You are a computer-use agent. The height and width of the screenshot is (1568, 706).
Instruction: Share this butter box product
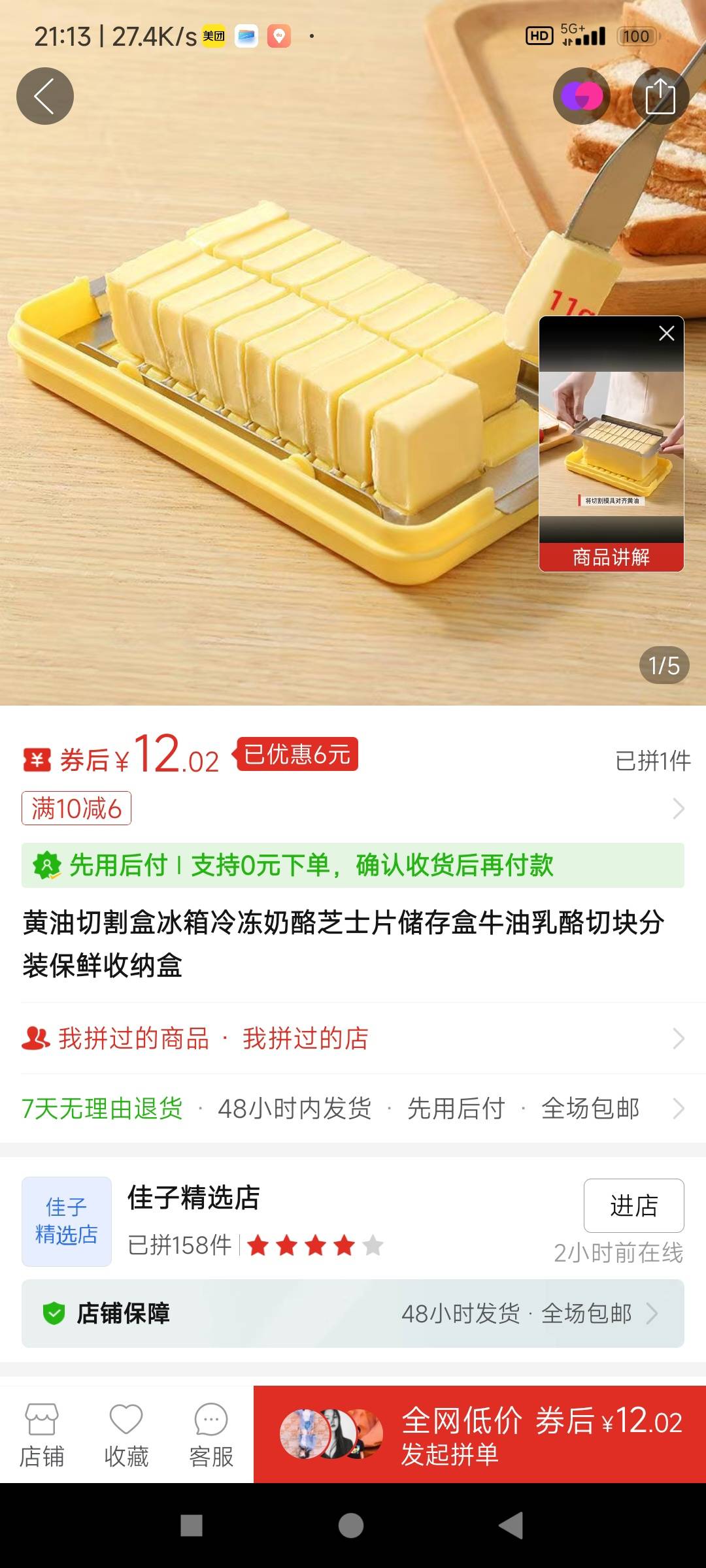(x=660, y=96)
